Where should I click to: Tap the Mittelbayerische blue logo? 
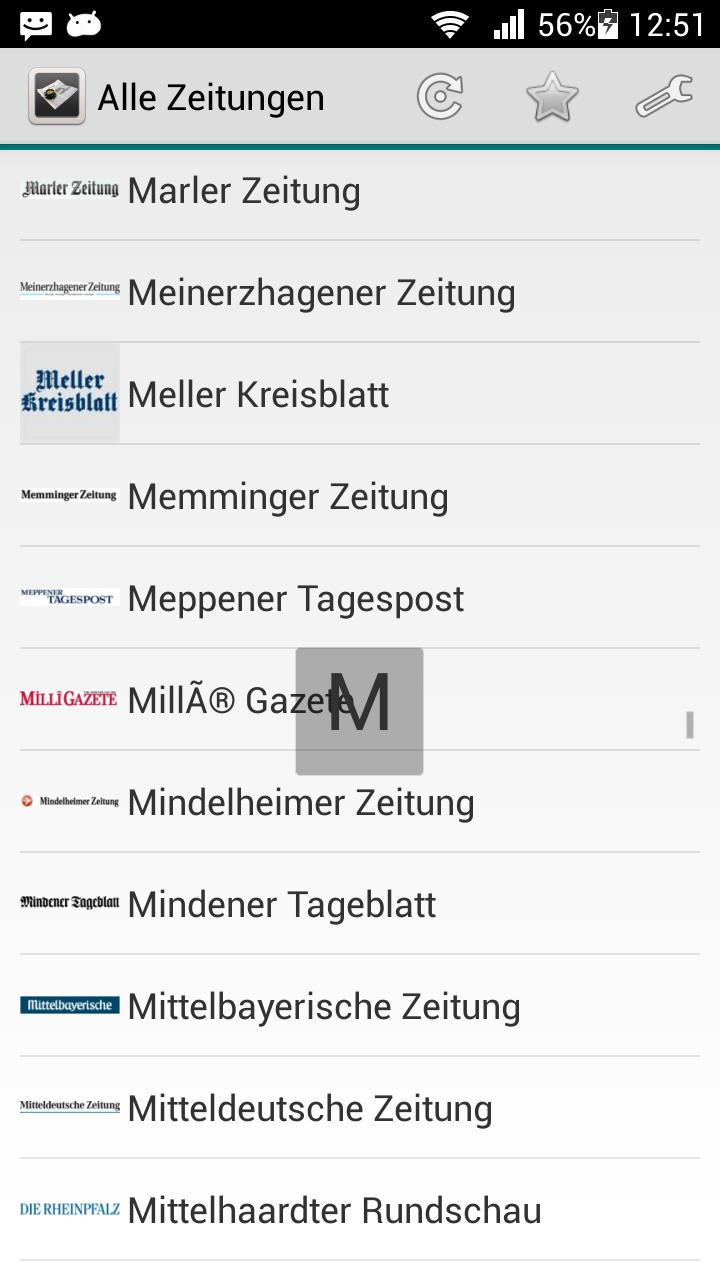coord(69,1005)
